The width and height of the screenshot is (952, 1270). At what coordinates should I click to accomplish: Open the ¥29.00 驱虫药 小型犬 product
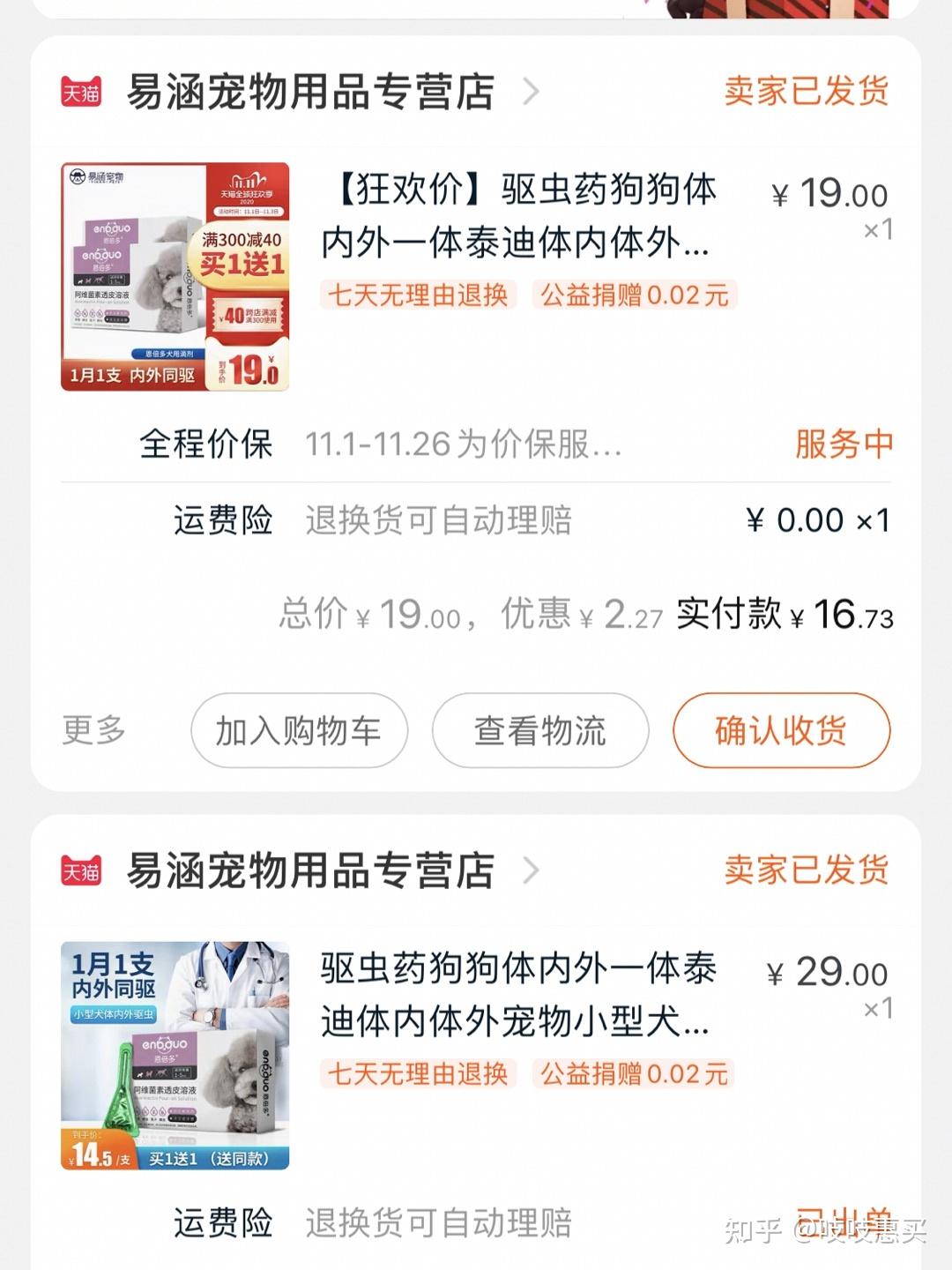[517, 995]
